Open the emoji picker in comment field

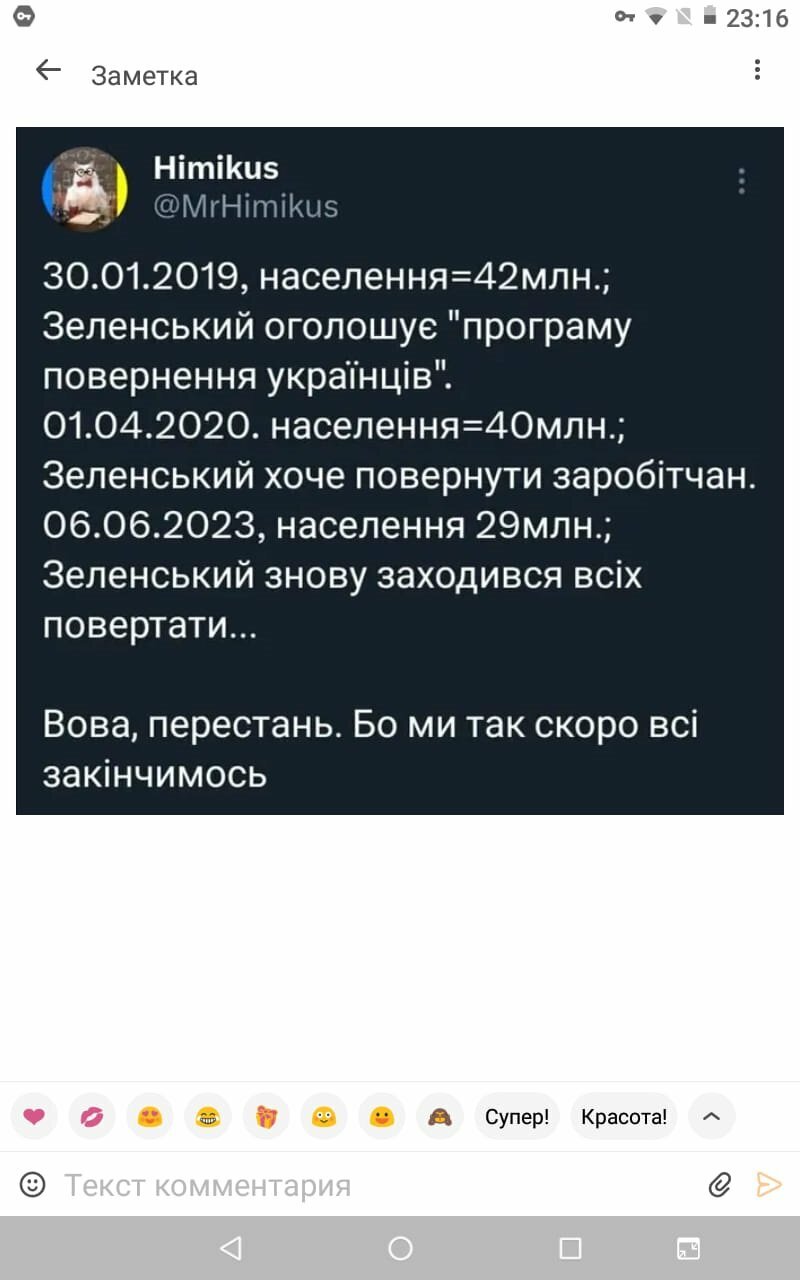[x=33, y=1185]
